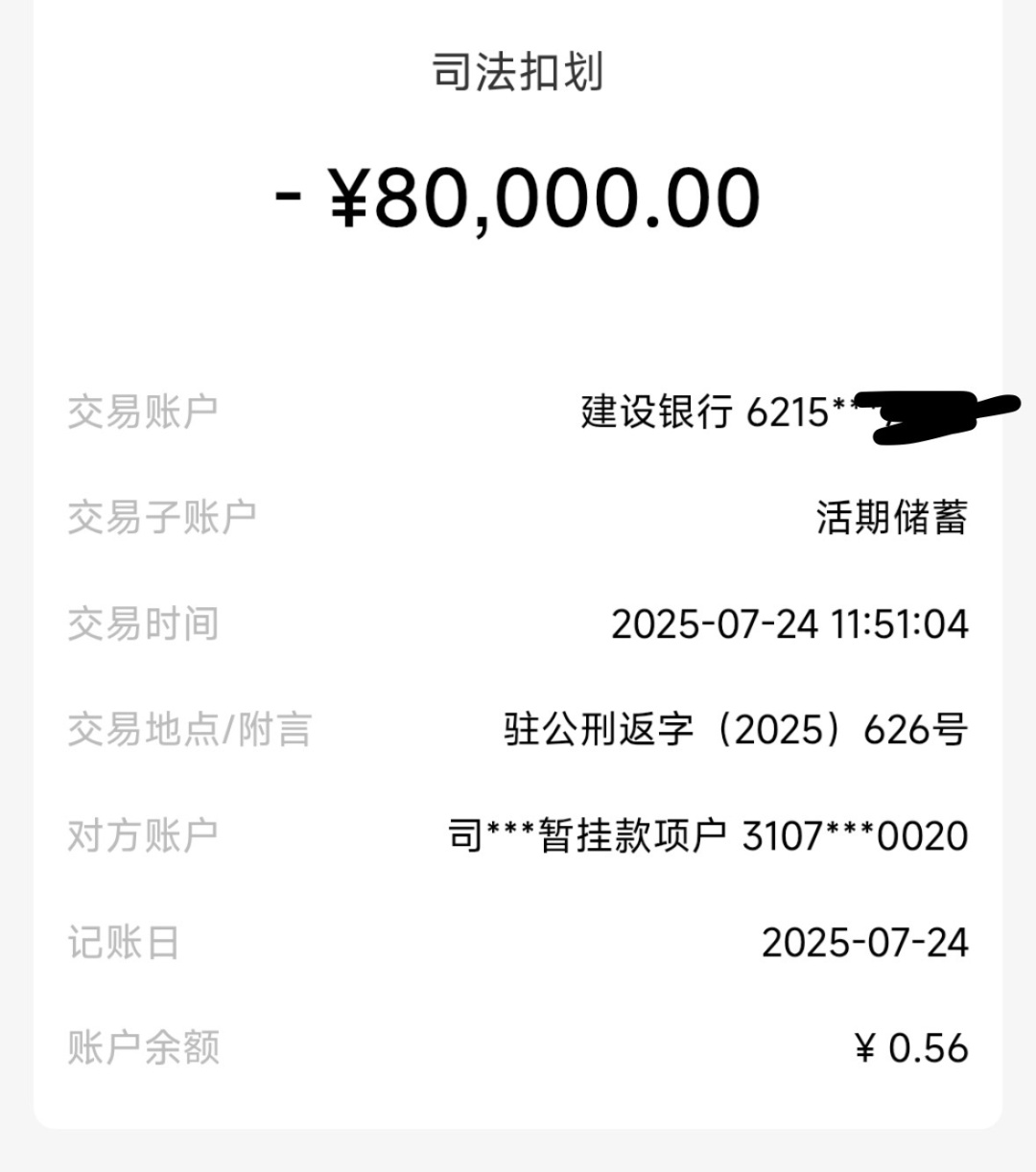Click the masked portion of the card number
This screenshot has width=1036, height=1172.
coord(935,415)
